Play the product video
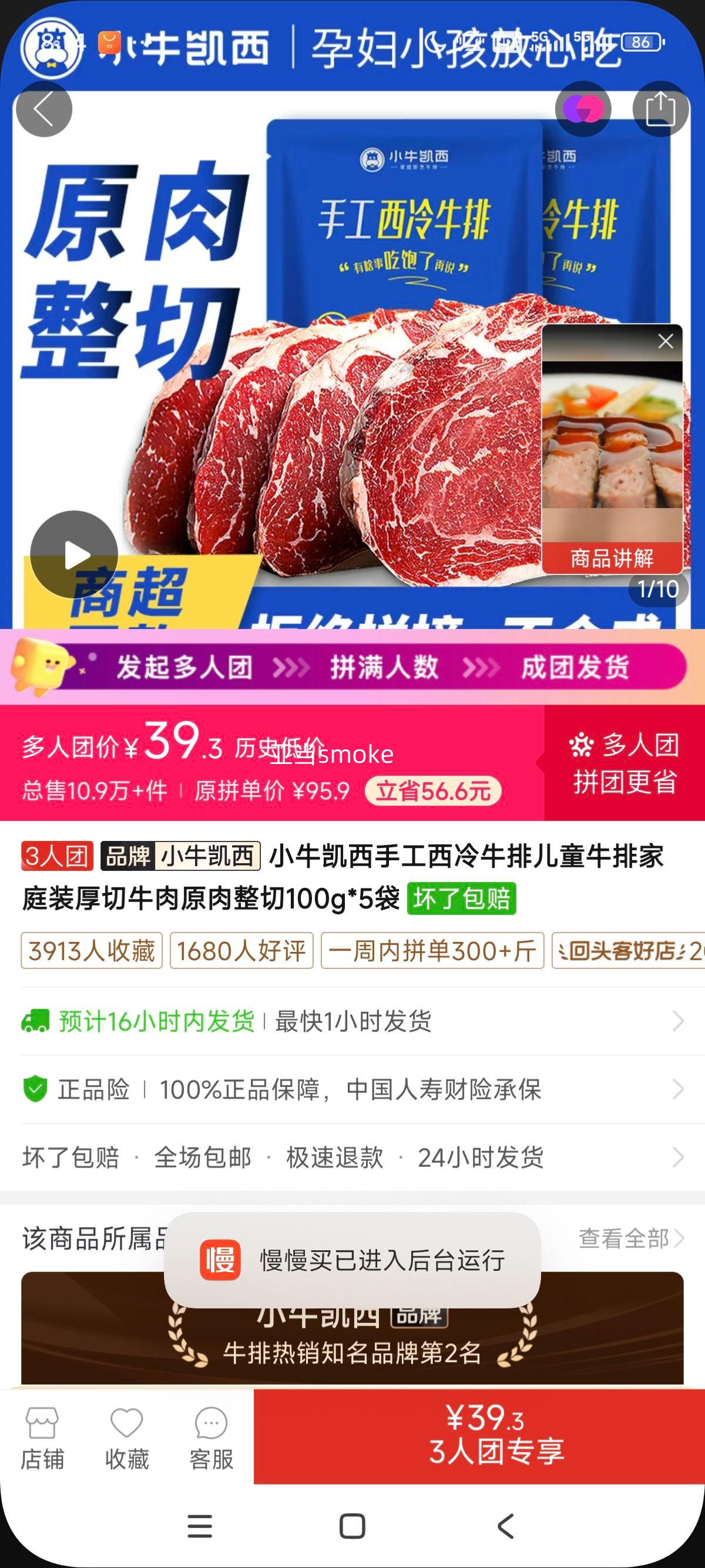The width and height of the screenshot is (705, 1568). point(75,554)
